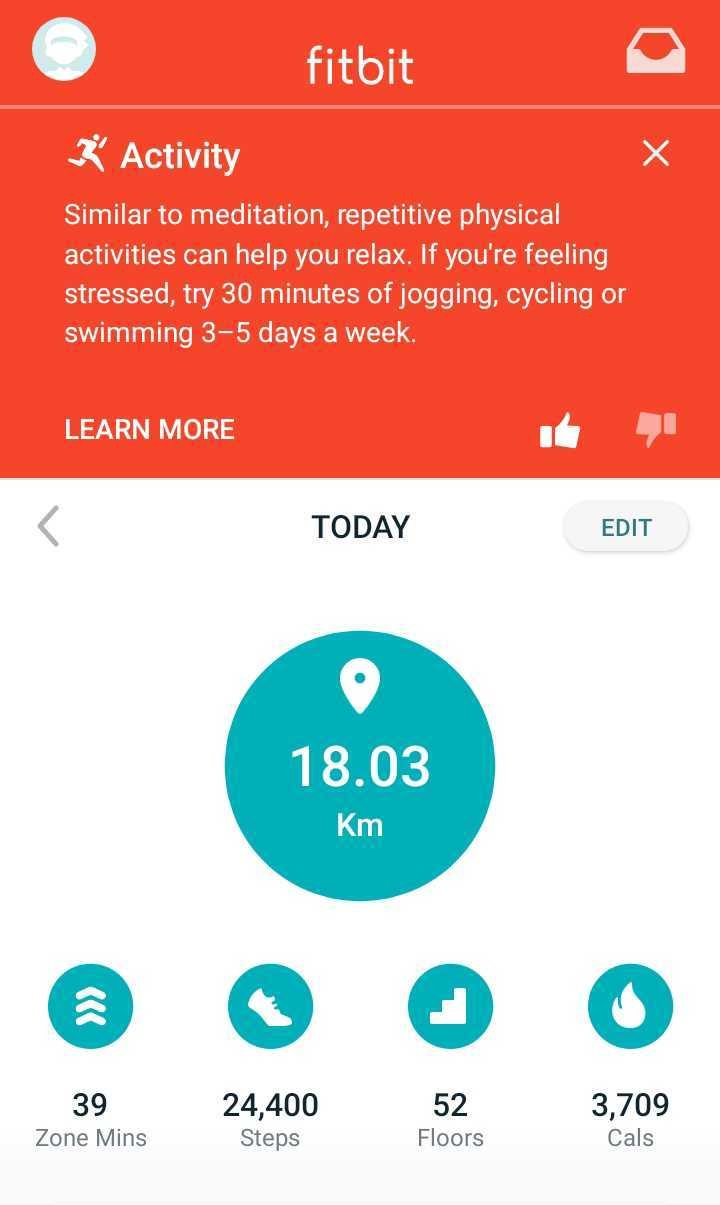The image size is (720, 1205).
Task: Give the Activity tip a thumbs up
Action: tap(560, 431)
